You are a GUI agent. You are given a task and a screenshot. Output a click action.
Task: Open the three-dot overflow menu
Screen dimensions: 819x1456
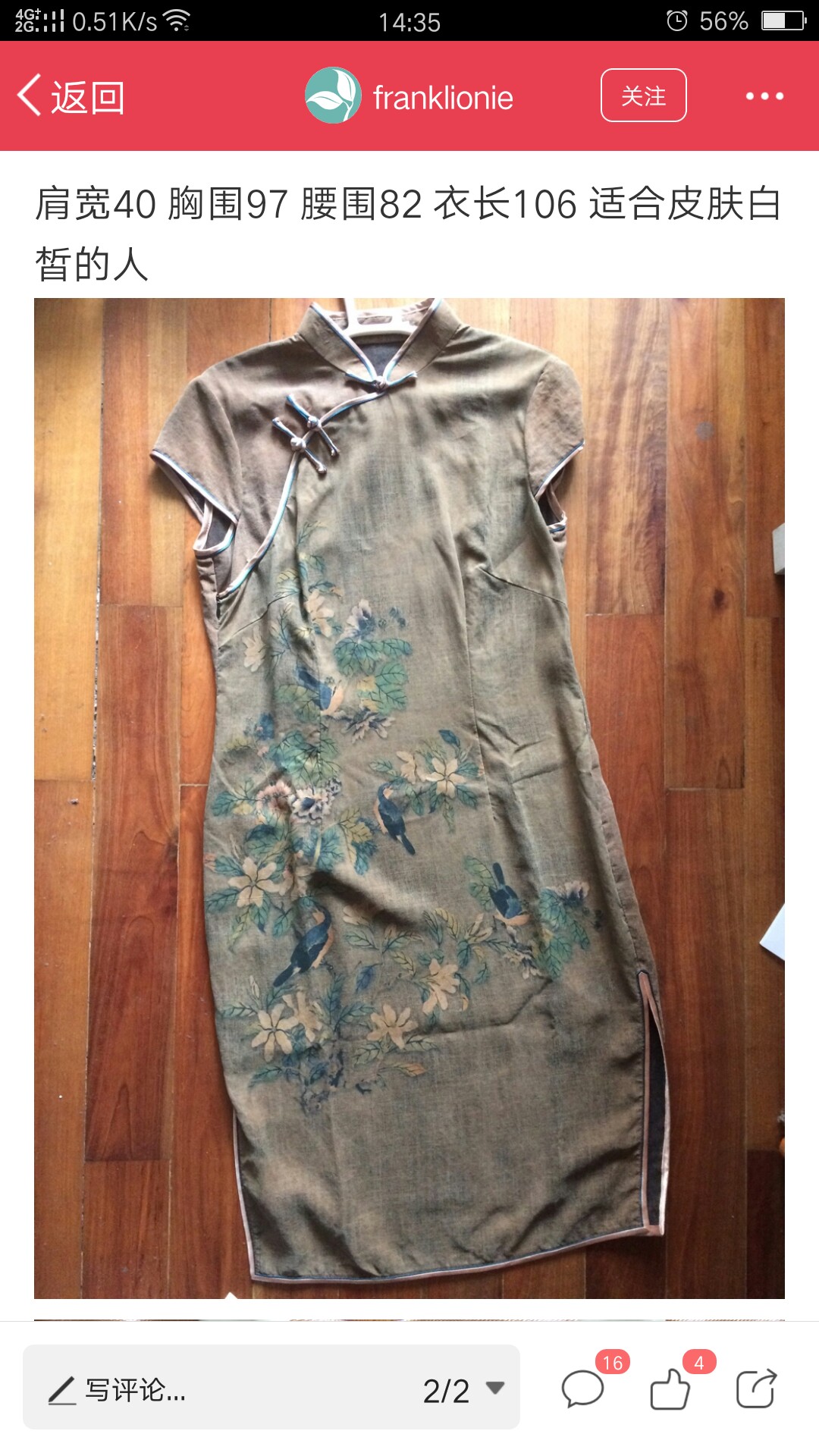pyautogui.click(x=764, y=96)
